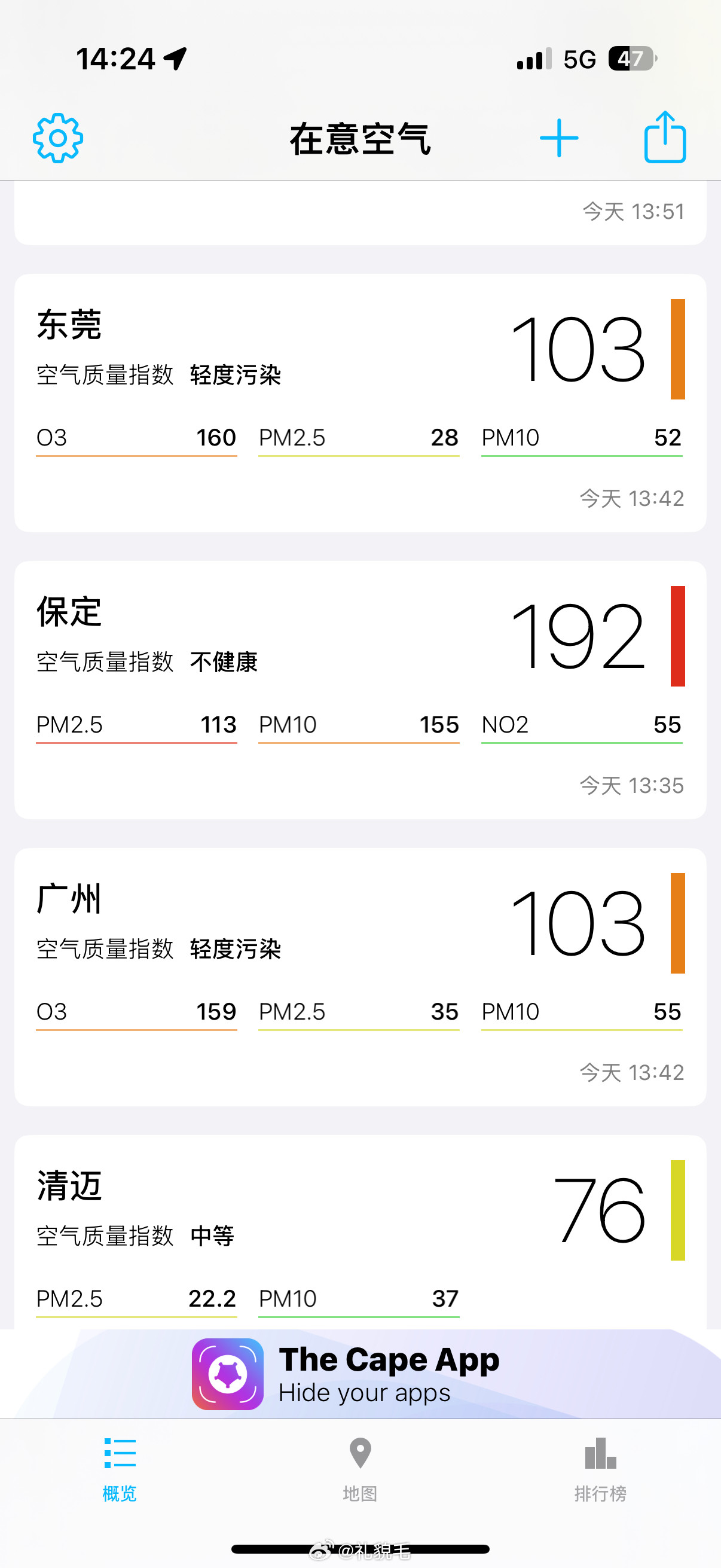
Task: Tap the location arrow in status bar
Action: [175, 58]
